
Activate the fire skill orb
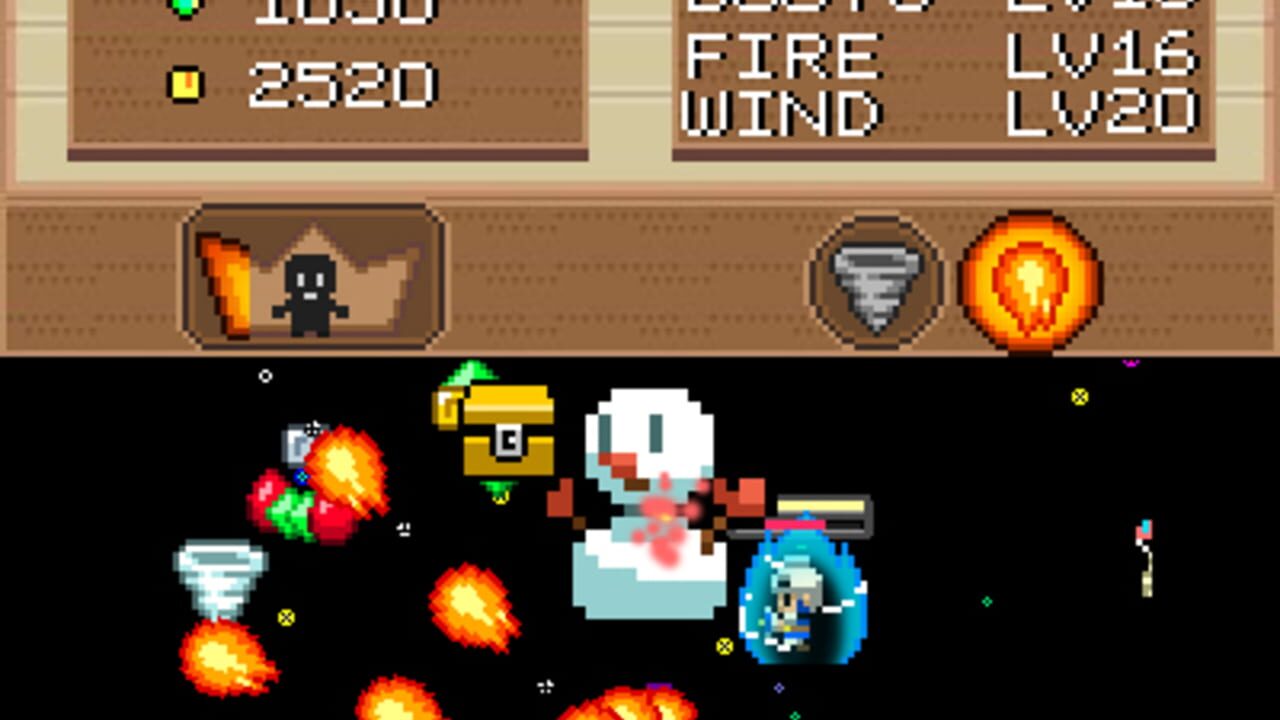[1030, 281]
